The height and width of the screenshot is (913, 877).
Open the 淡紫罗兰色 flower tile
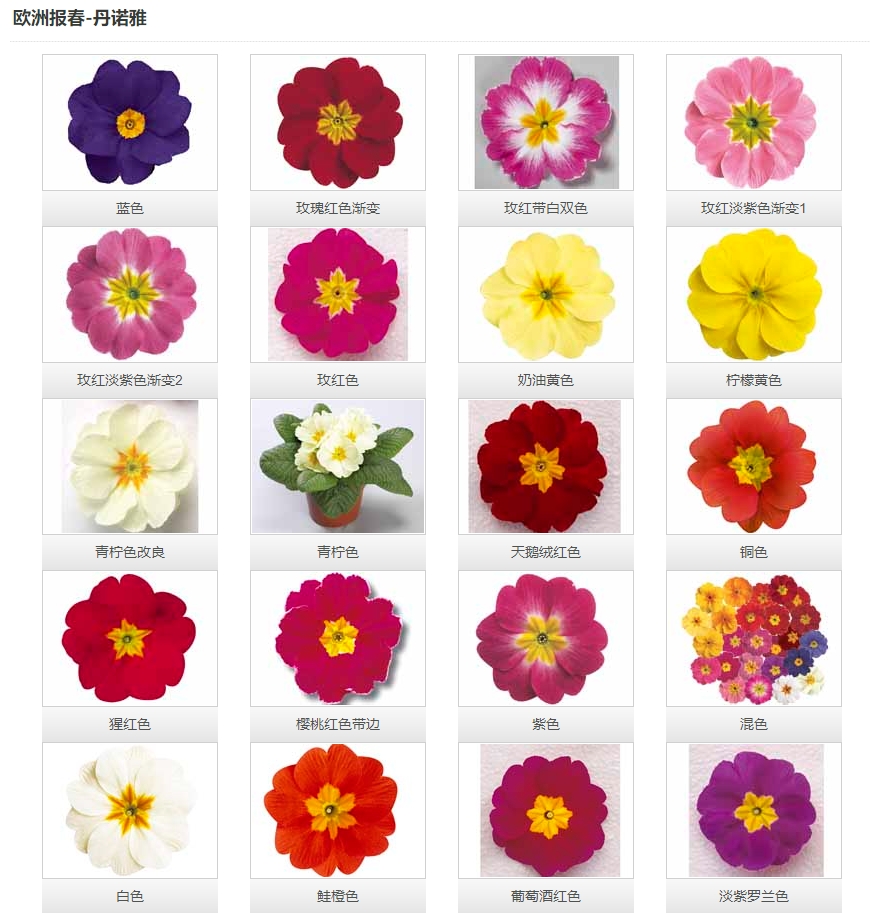(x=754, y=810)
